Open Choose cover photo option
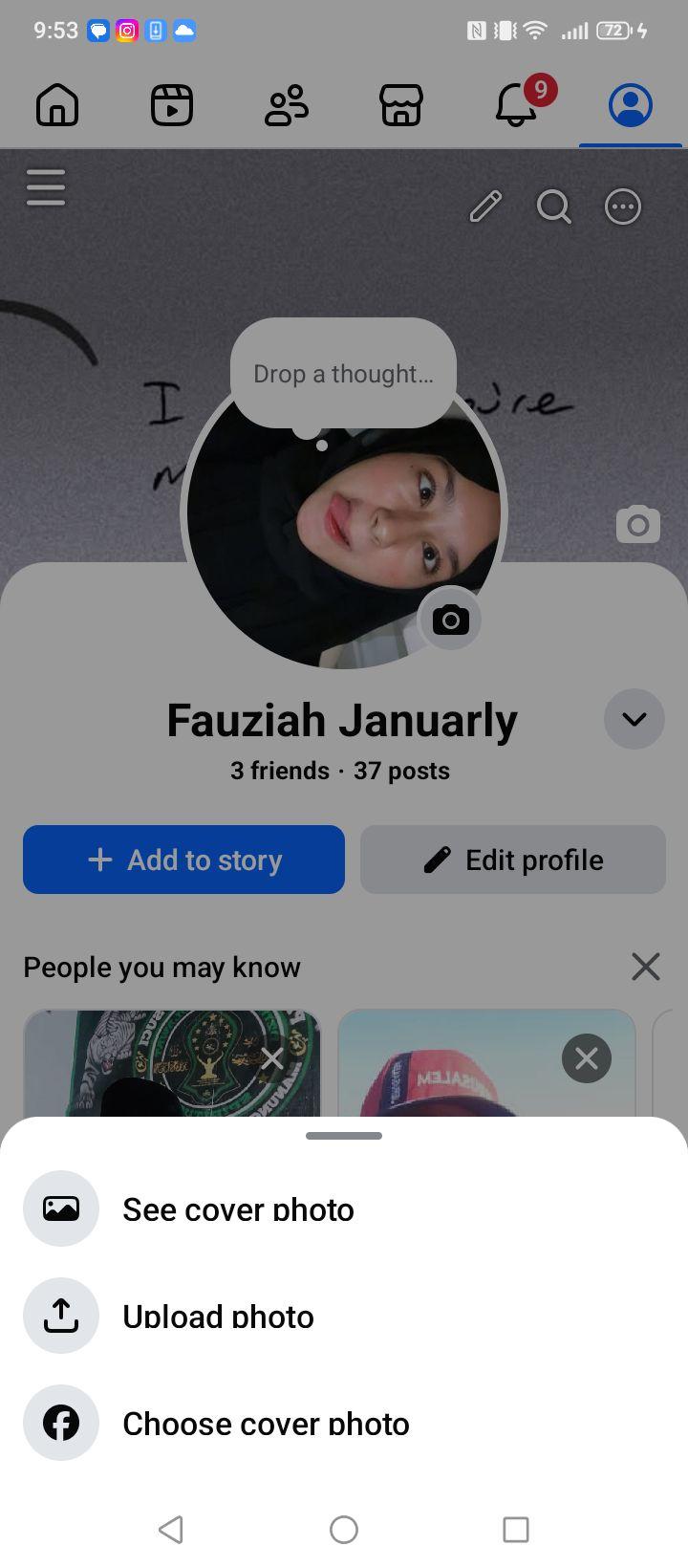 [344, 1423]
